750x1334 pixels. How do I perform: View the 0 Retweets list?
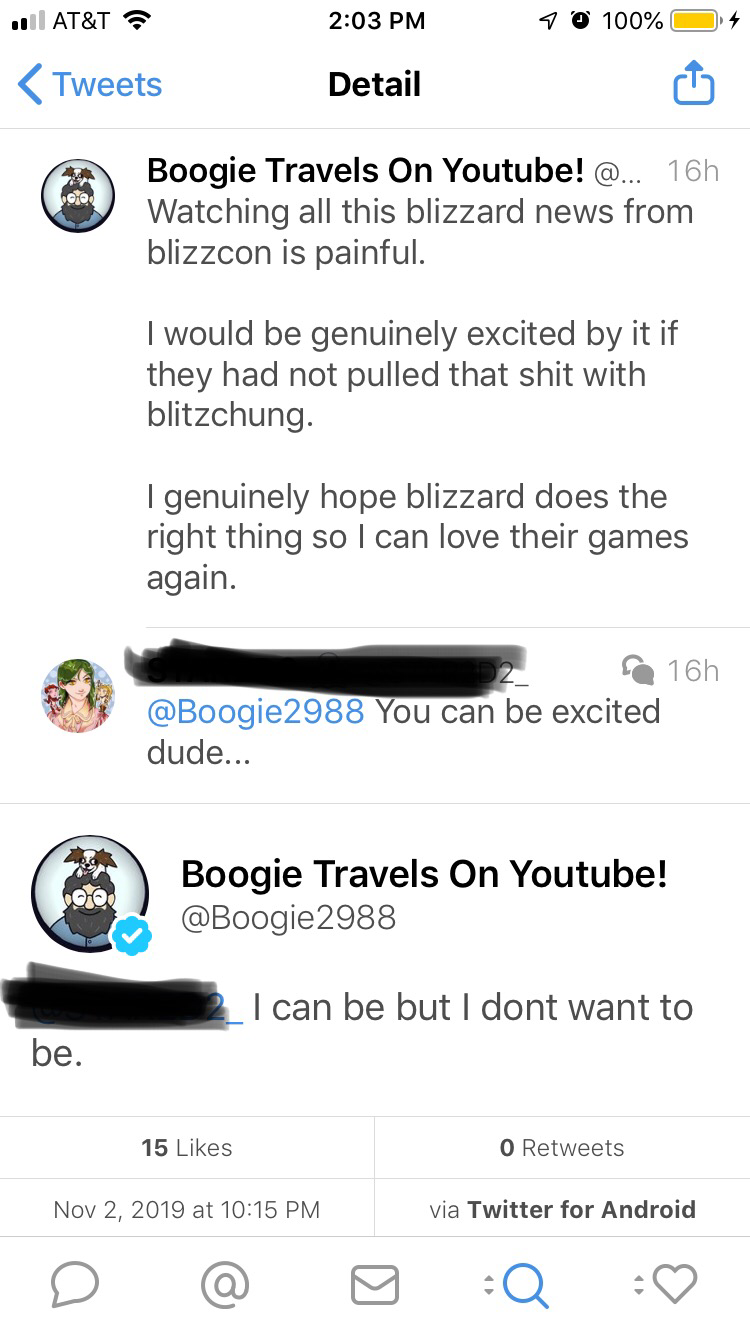click(562, 1148)
